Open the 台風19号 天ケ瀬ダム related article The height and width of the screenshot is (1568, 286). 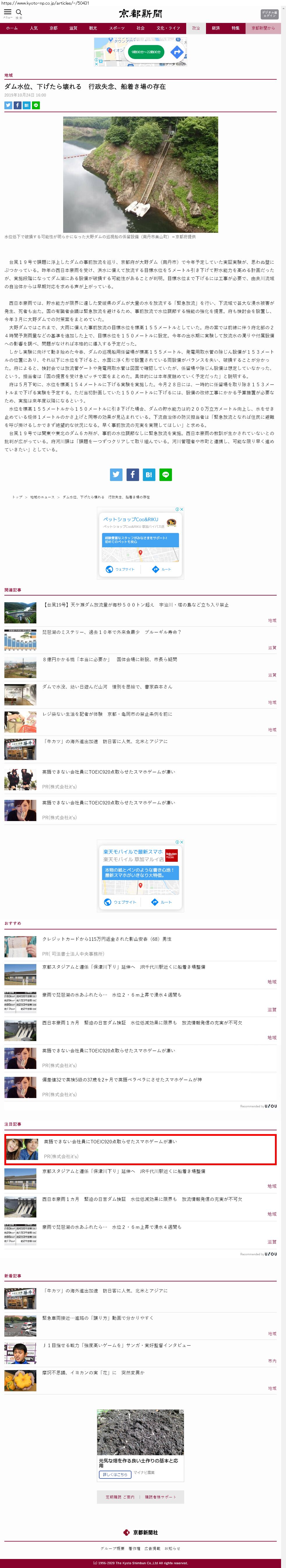click(135, 605)
